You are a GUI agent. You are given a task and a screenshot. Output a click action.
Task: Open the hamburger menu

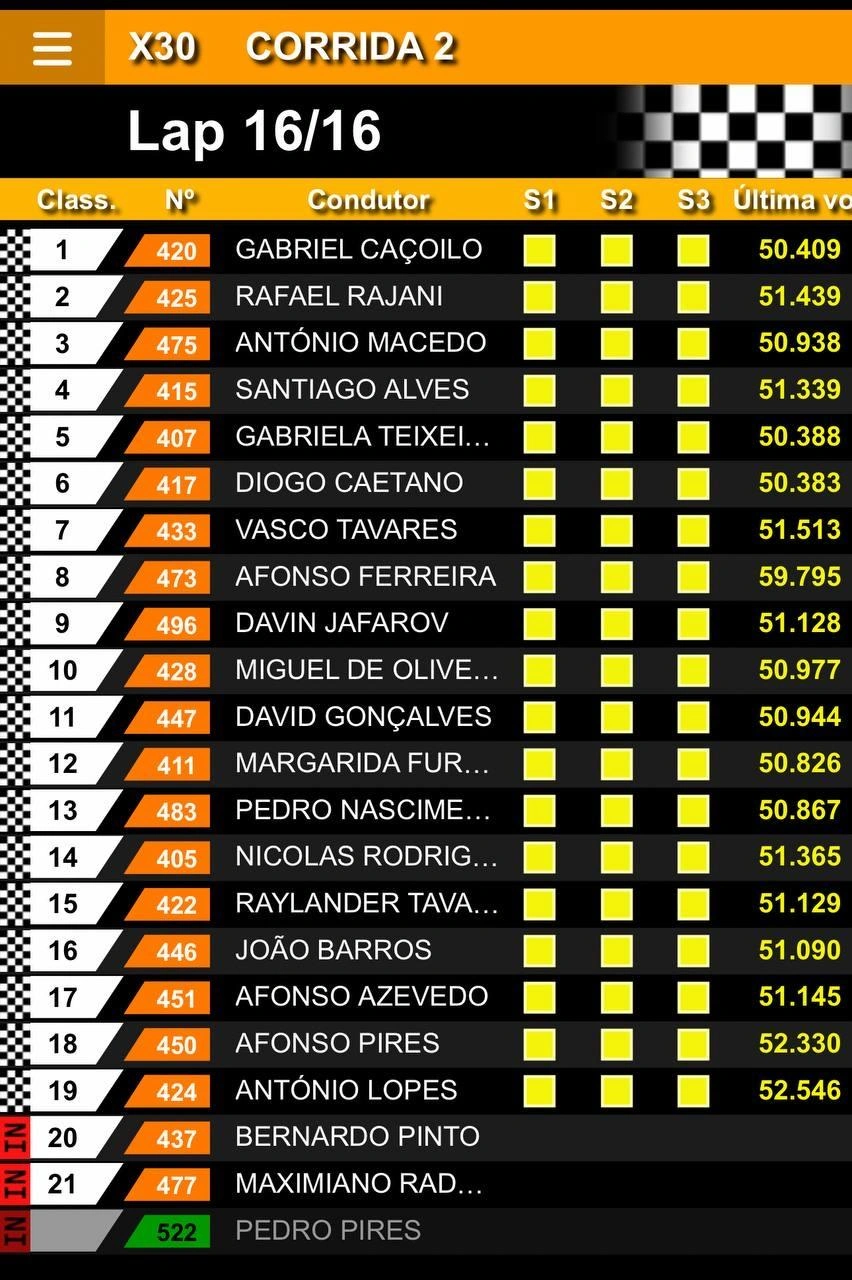pos(52,47)
